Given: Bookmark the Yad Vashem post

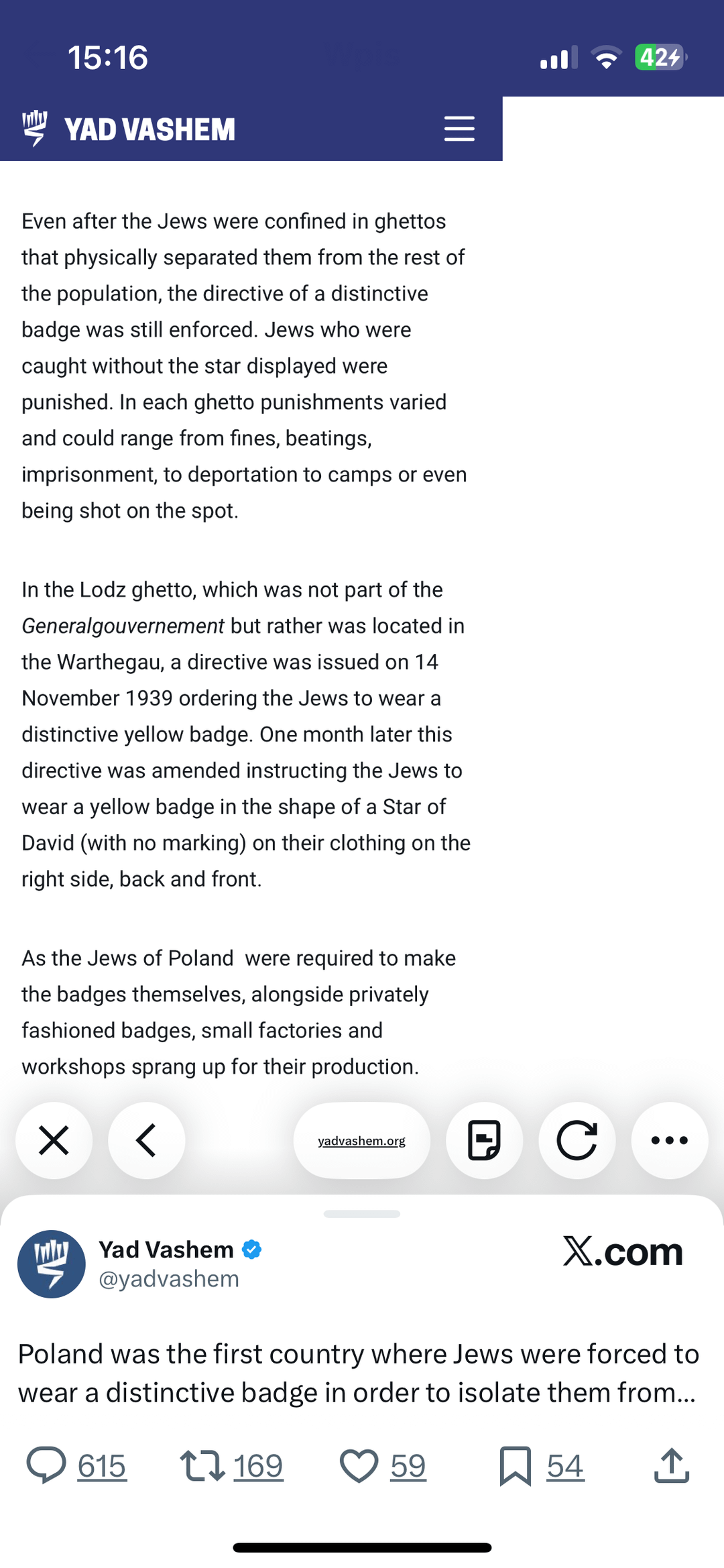Looking at the screenshot, I should pos(542,1465).
